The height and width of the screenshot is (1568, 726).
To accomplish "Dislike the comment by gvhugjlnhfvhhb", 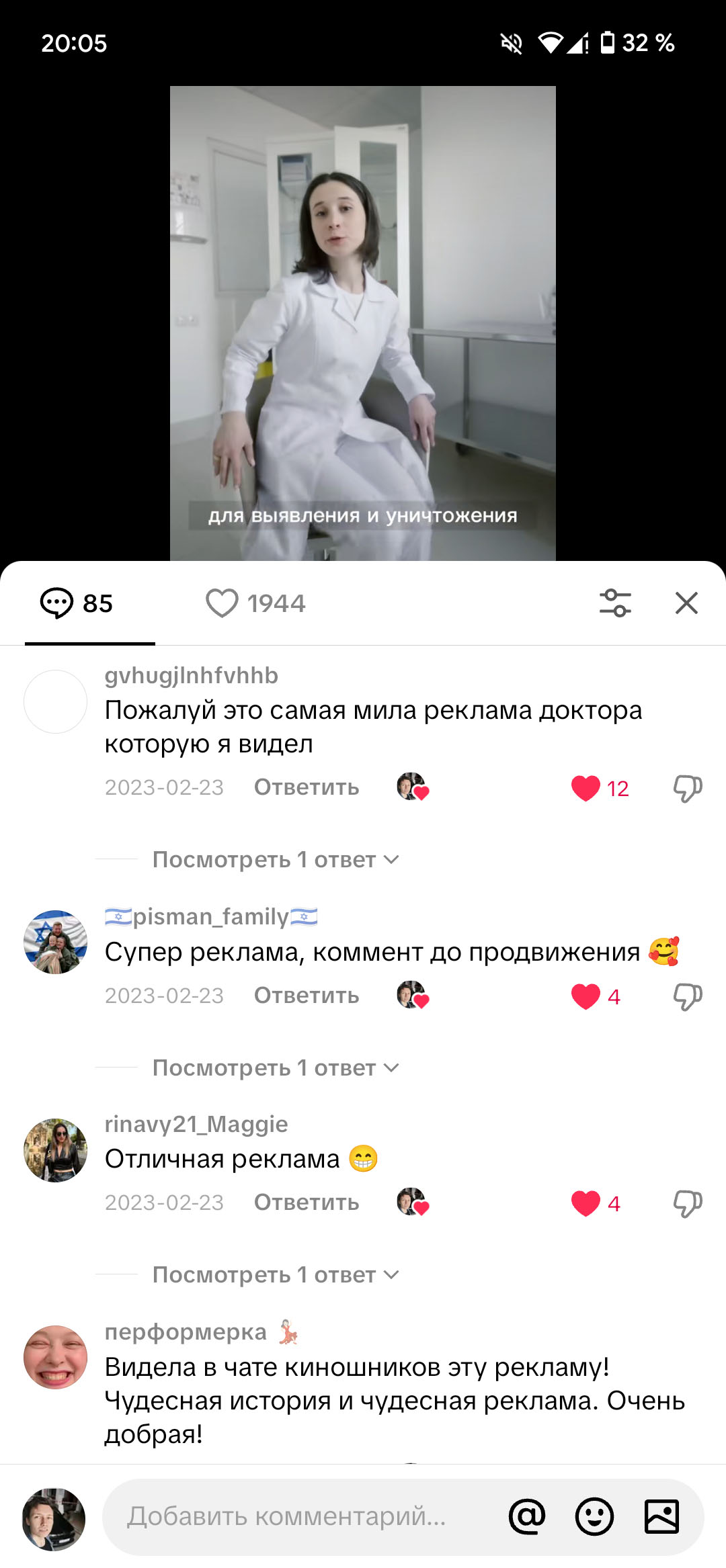I will point(688,788).
